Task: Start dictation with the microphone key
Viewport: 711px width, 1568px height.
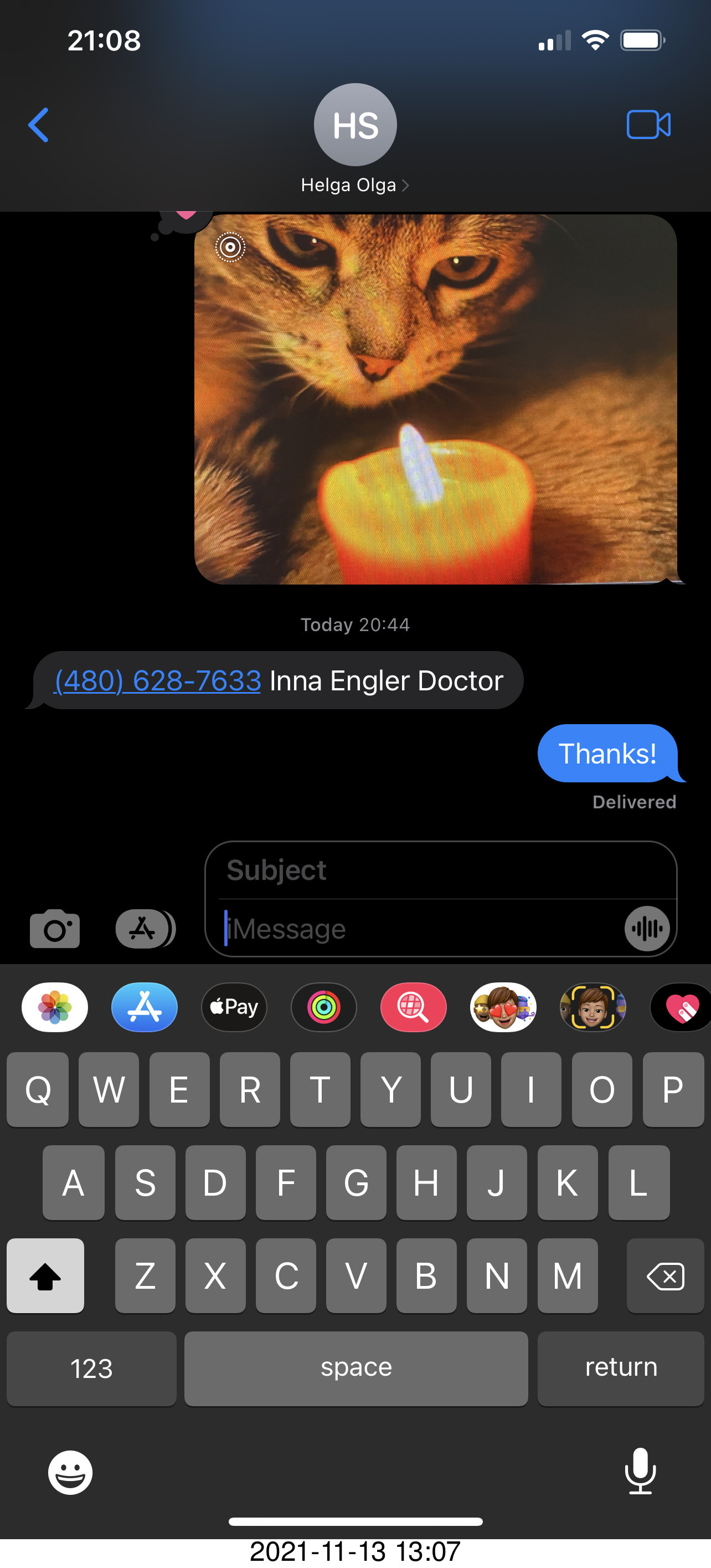Action: (641, 1472)
